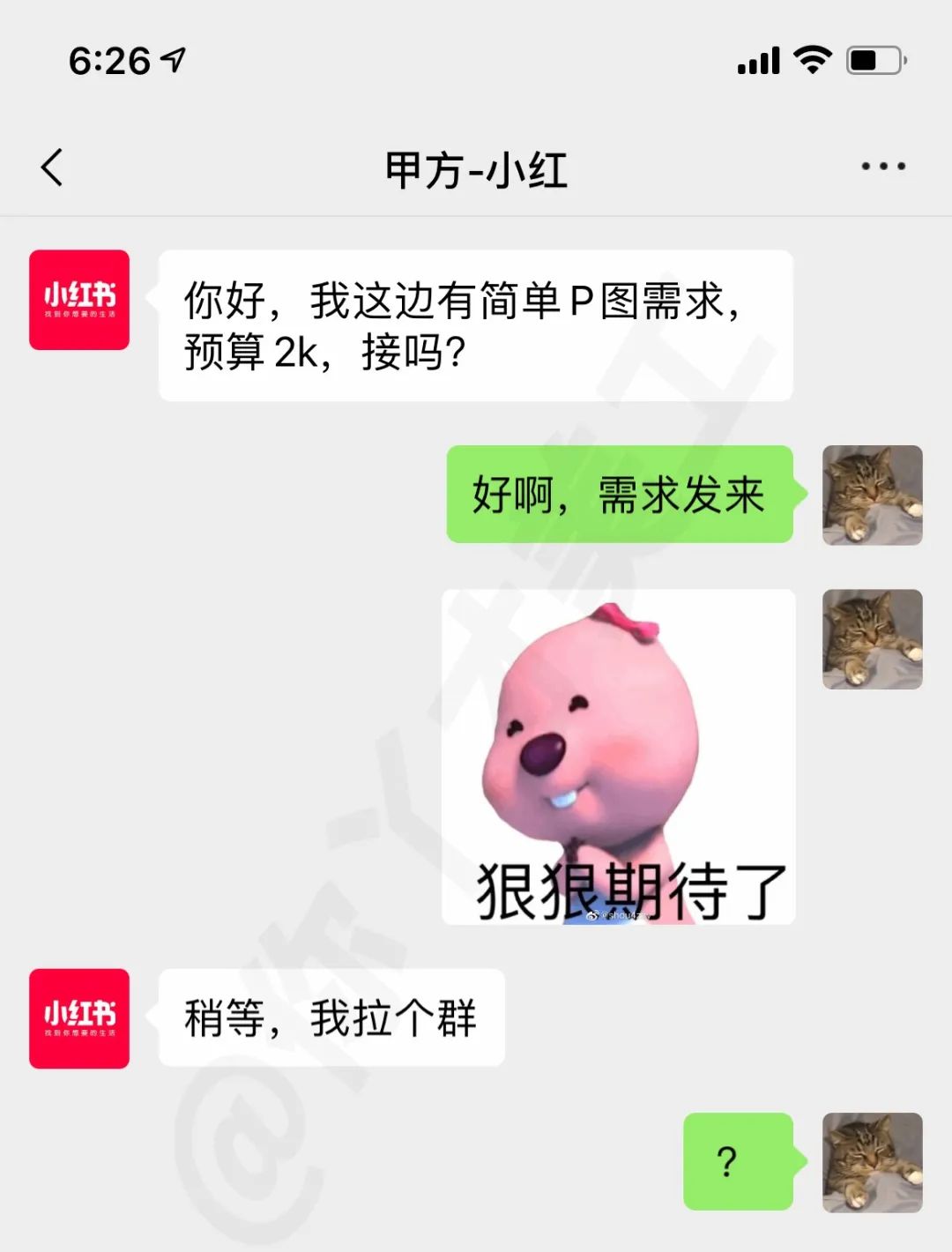Tap the cat avatar next to 好啊,需求发来
The height and width of the screenshot is (1252, 952).
[x=872, y=495]
